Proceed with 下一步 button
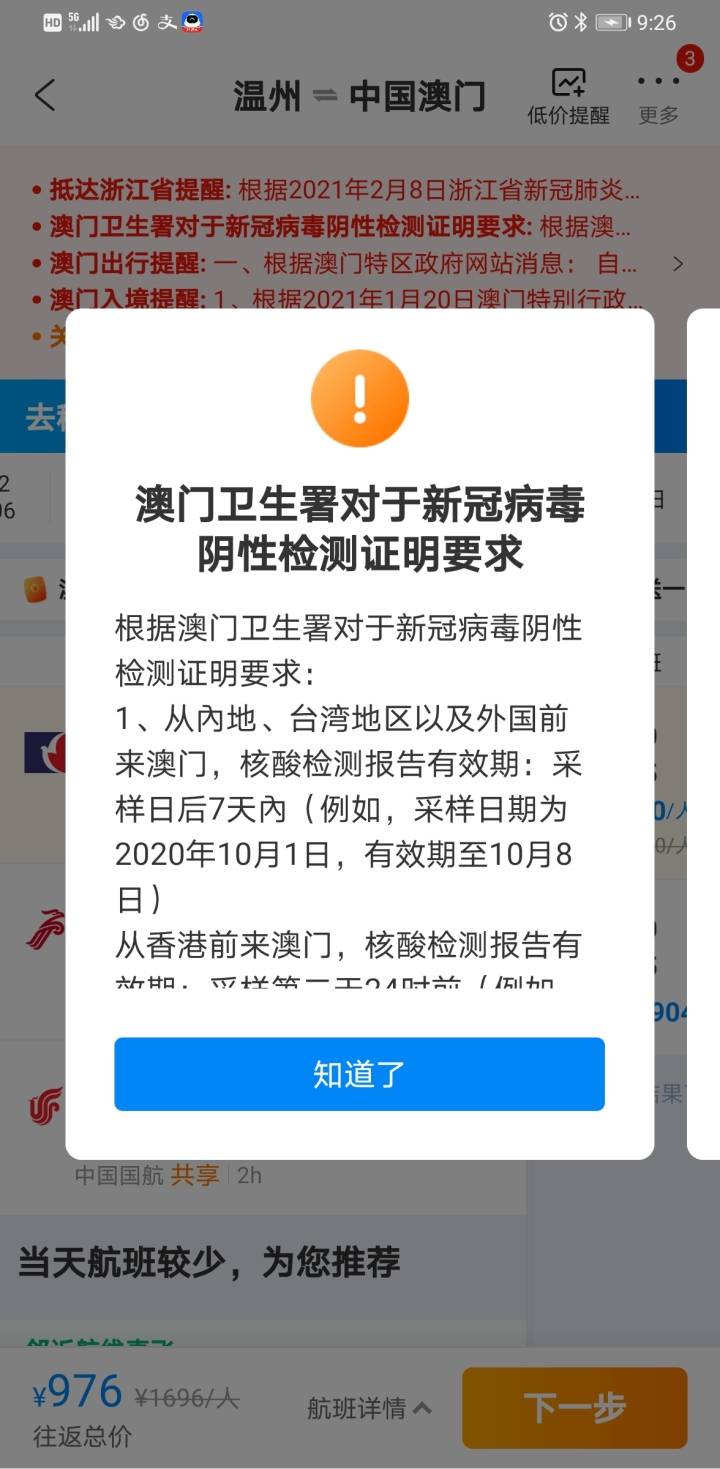 pos(574,1408)
